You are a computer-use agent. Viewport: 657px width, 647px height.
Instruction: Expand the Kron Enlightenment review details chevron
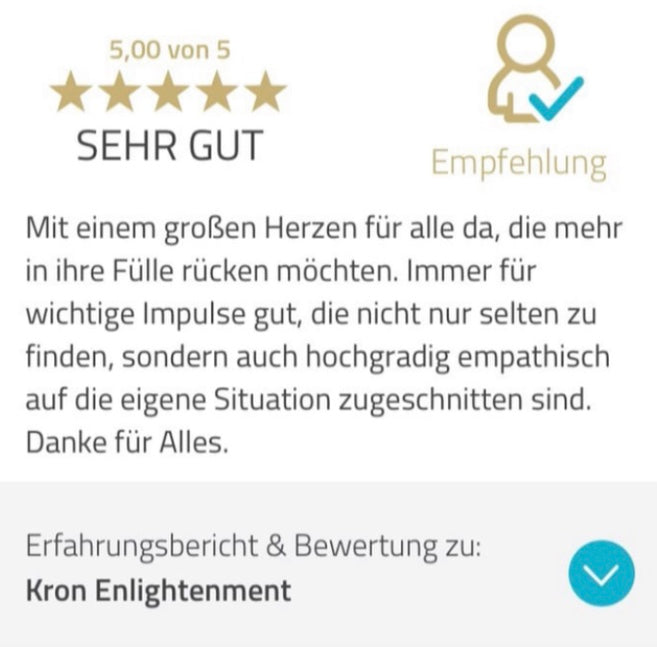pyautogui.click(x=601, y=572)
